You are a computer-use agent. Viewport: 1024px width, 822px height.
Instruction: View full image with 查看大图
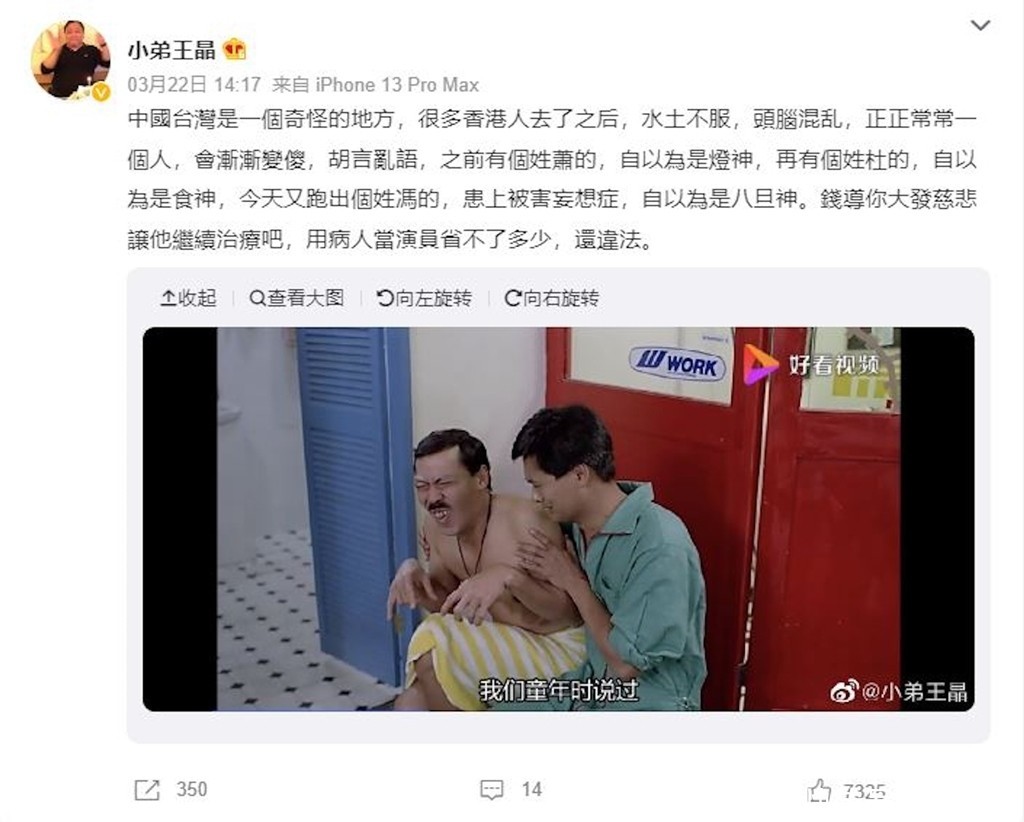pos(296,298)
